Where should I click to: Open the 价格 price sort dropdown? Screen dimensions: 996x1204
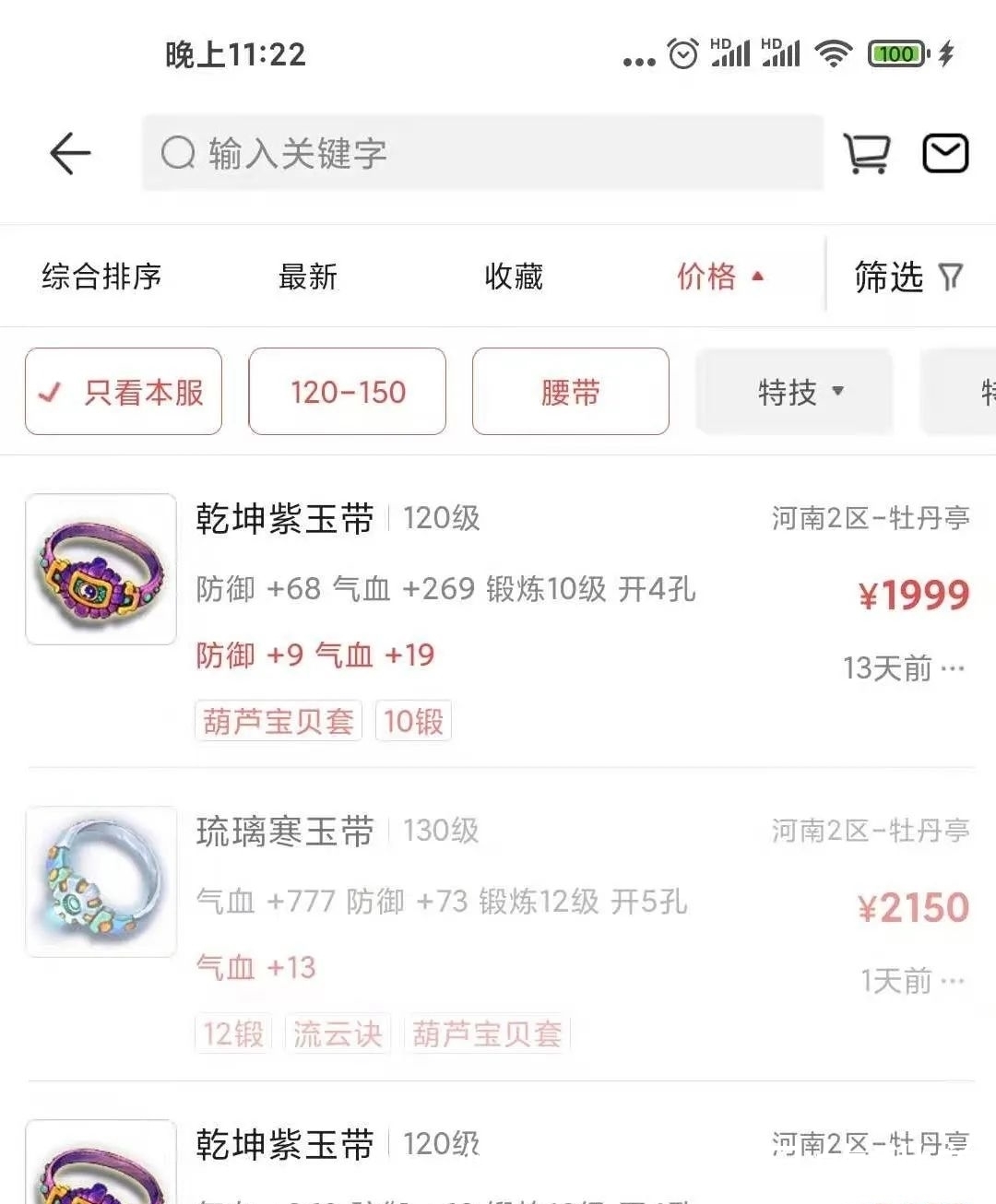724,277
